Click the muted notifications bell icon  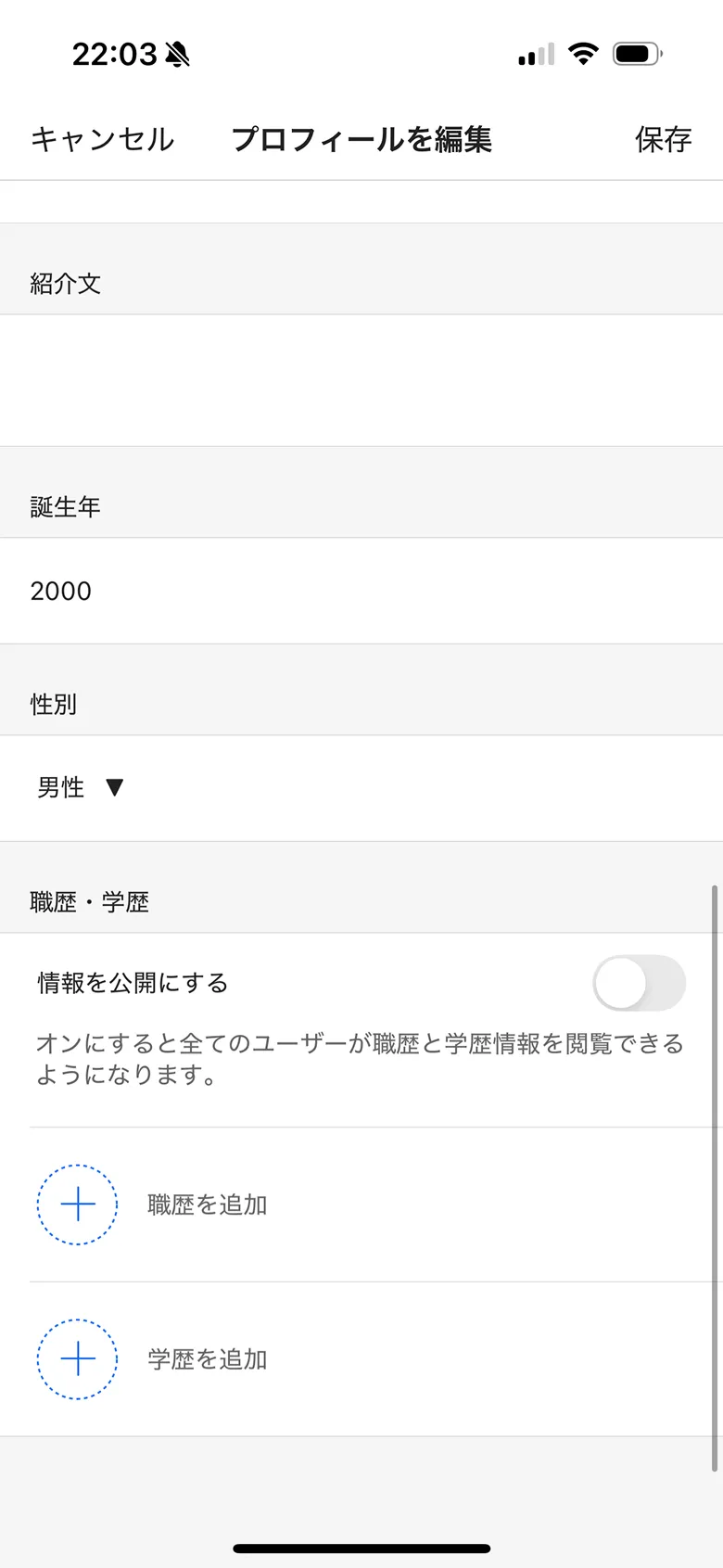tap(177, 54)
